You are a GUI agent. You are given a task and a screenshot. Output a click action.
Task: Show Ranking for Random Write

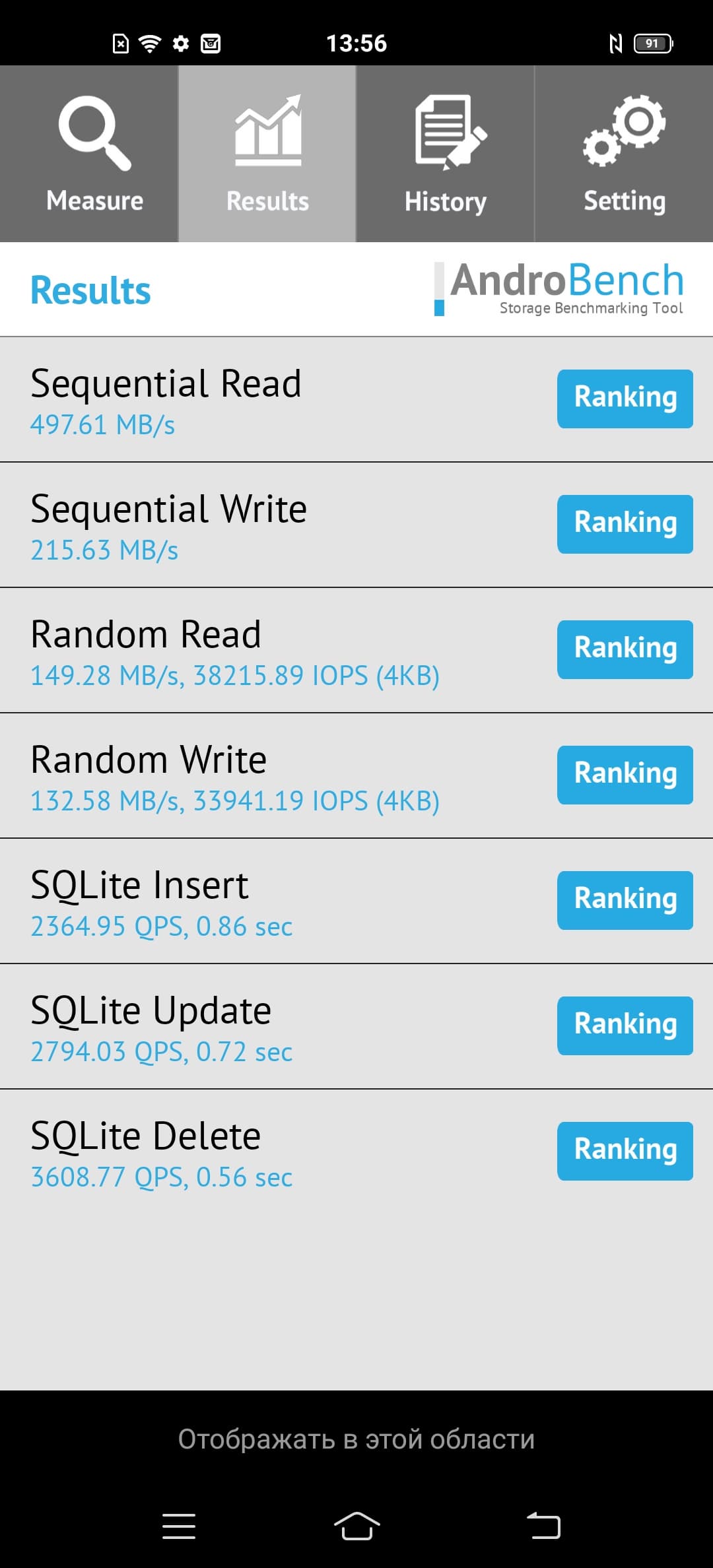click(625, 775)
